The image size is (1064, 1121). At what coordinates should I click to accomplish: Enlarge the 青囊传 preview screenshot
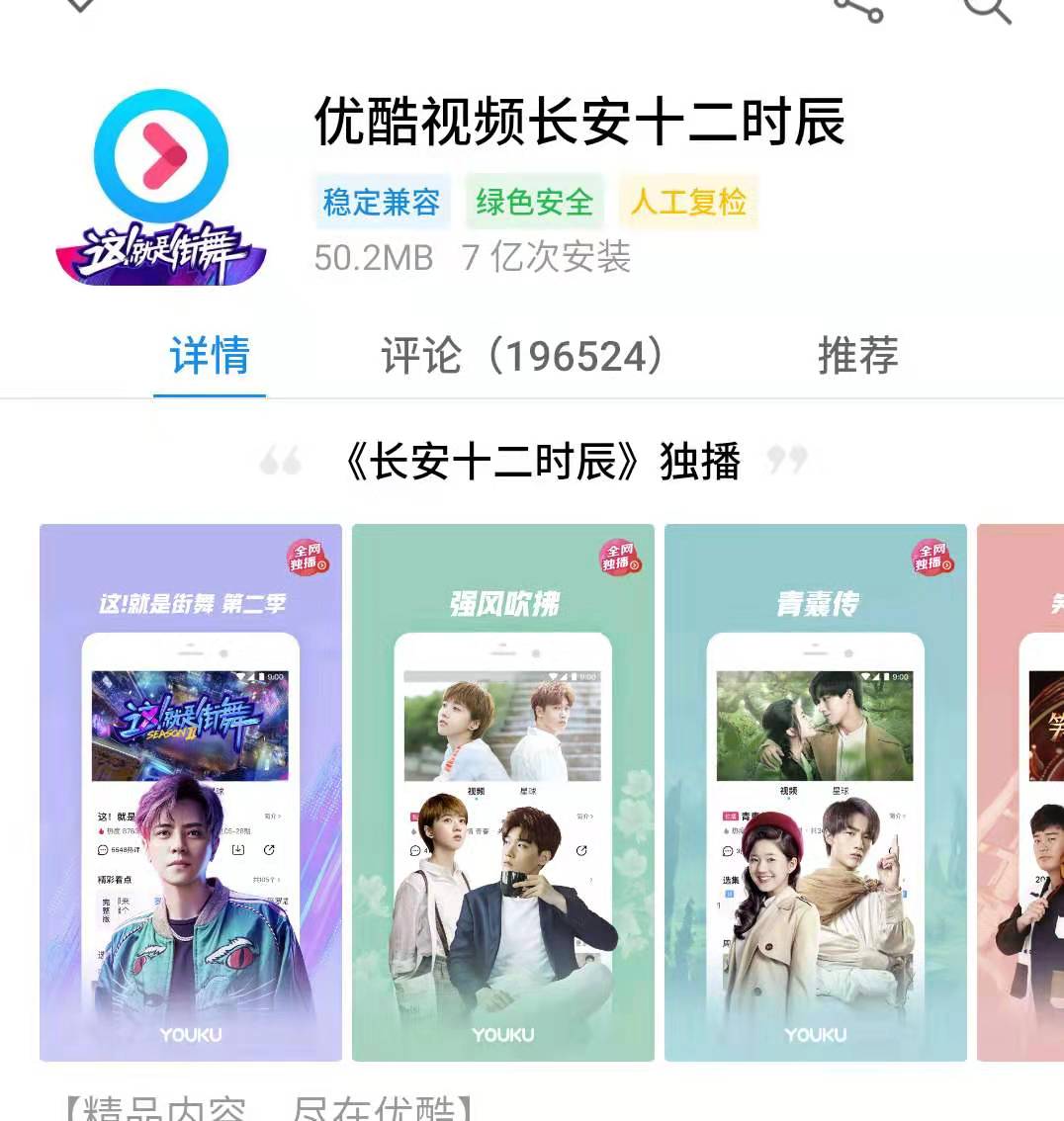(816, 793)
